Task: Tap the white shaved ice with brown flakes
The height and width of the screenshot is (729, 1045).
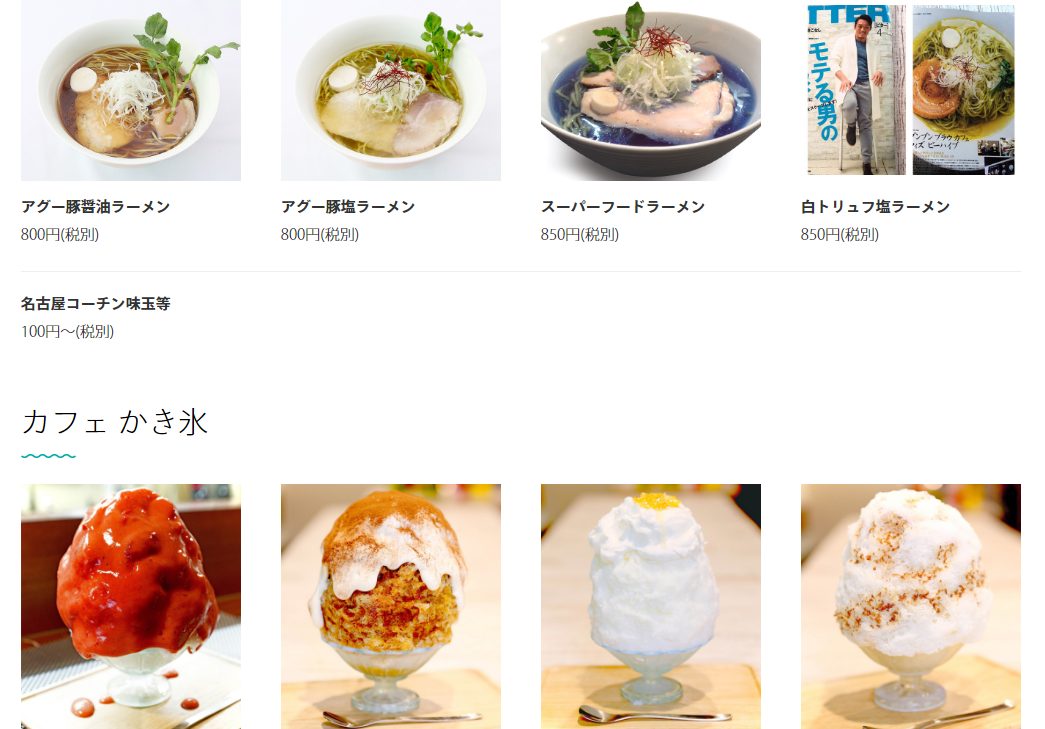Action: coord(910,606)
